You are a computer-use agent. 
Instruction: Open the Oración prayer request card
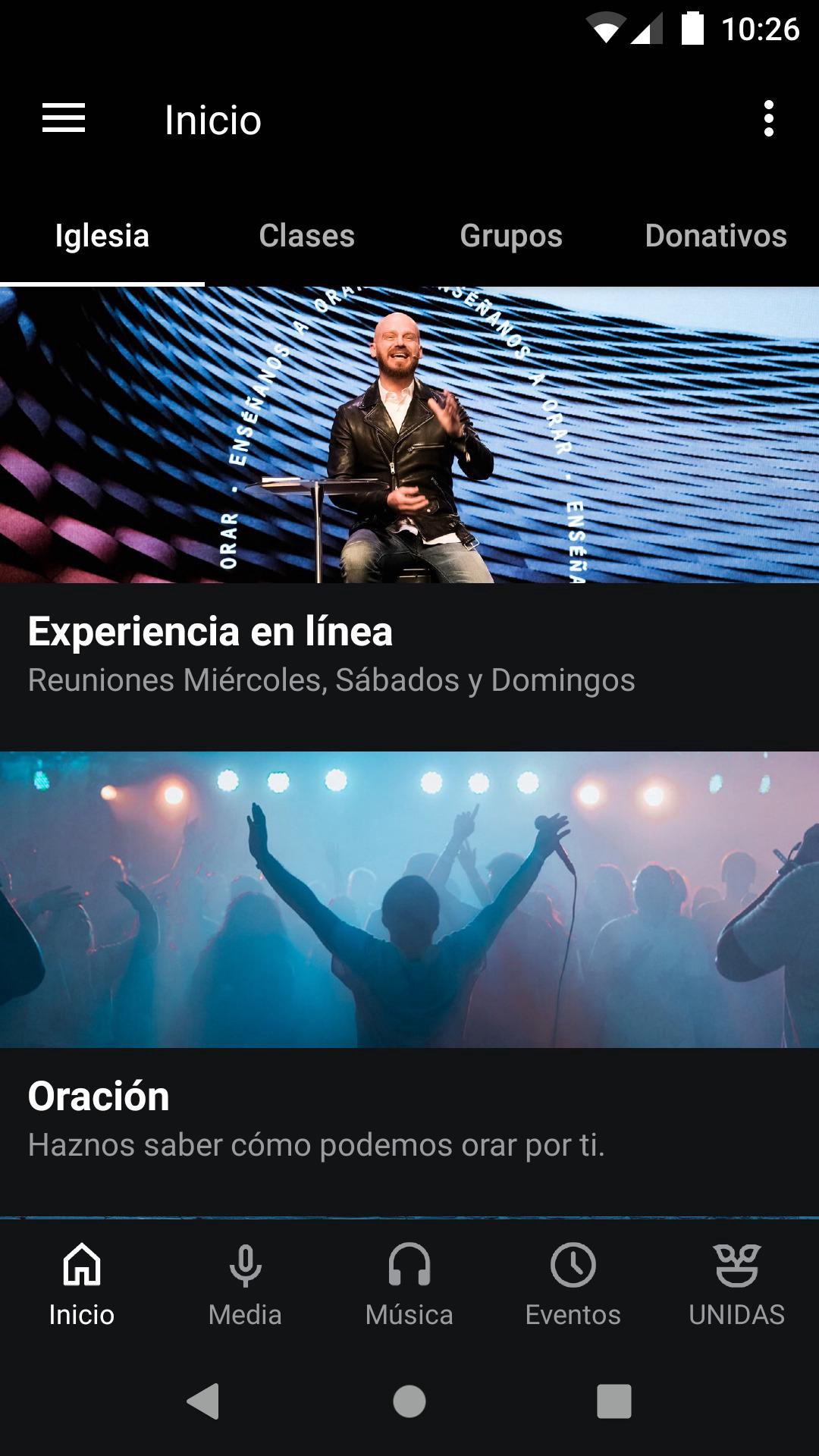pyautogui.click(x=409, y=978)
